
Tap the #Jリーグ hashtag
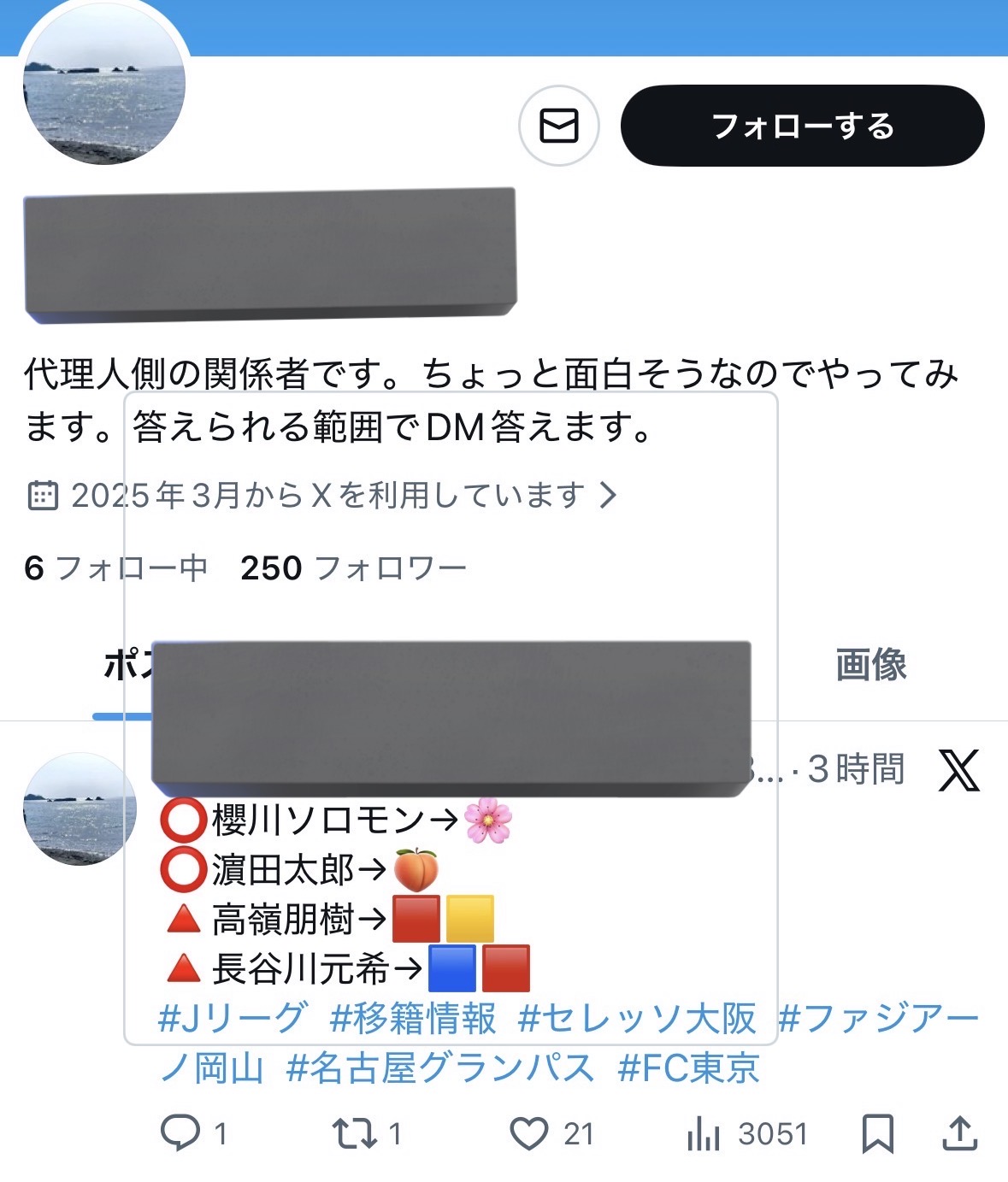[x=232, y=1018]
